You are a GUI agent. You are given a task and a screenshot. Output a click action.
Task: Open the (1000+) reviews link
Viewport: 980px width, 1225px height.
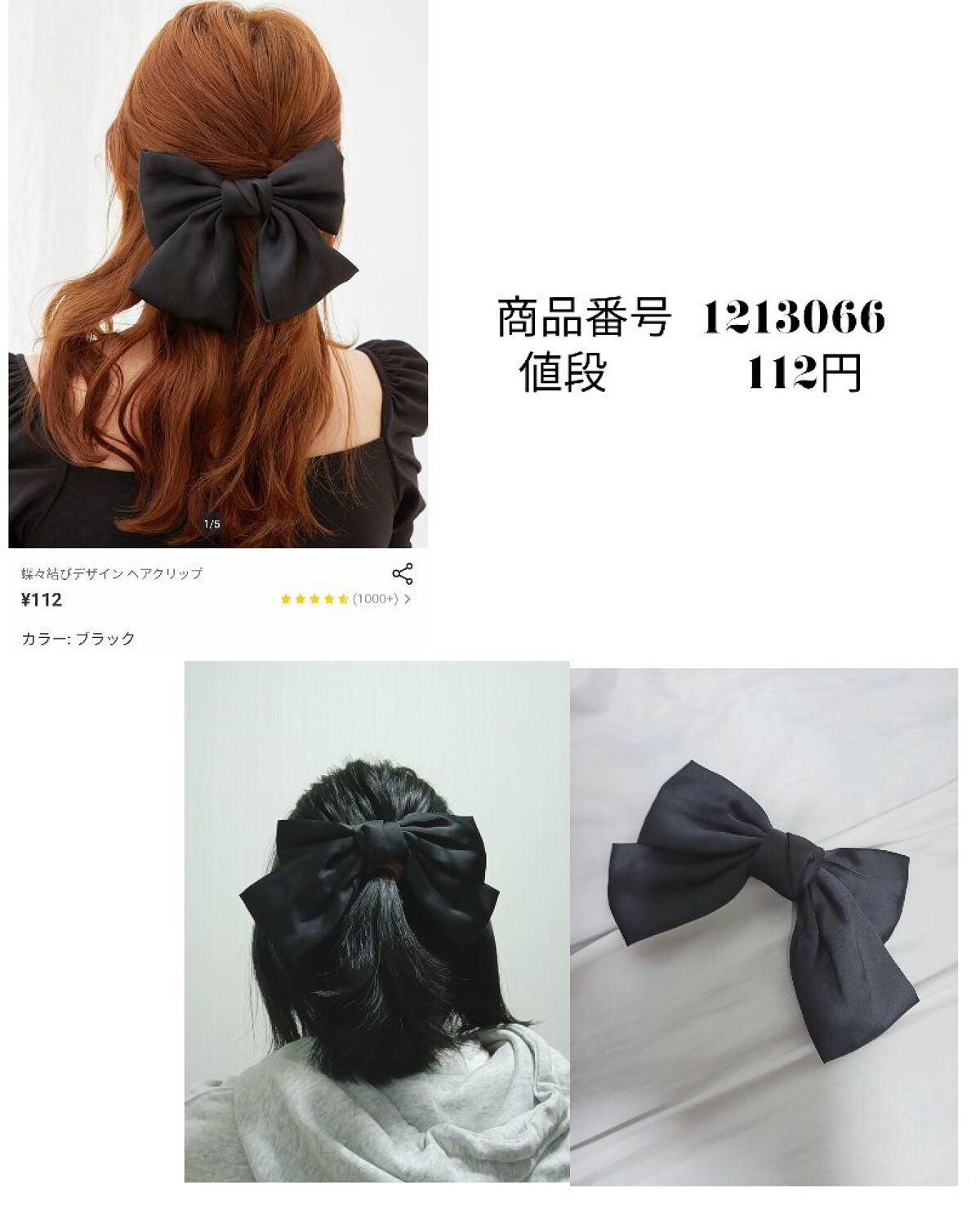click(375, 599)
